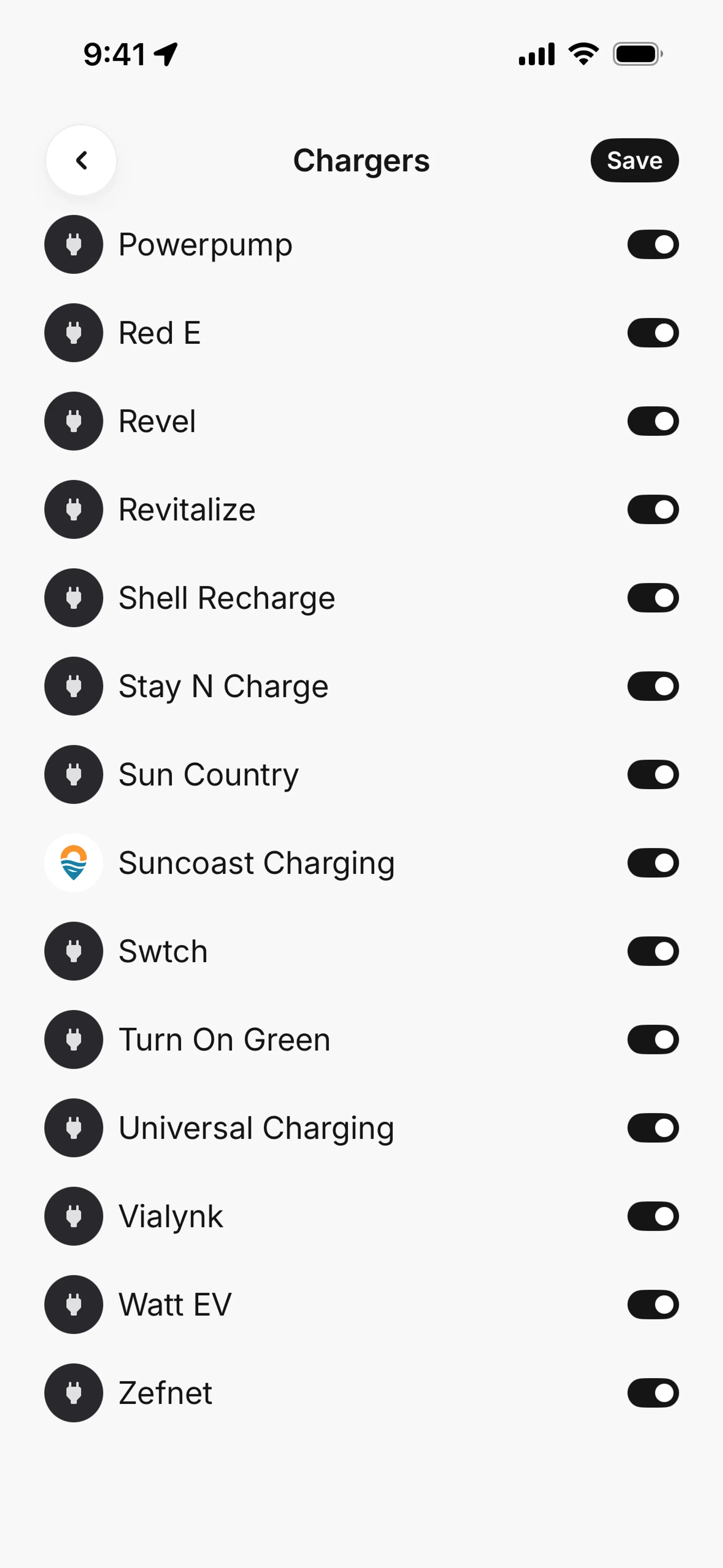Turn off Watt EV chargers
The height and width of the screenshot is (1568, 723).
[653, 1304]
